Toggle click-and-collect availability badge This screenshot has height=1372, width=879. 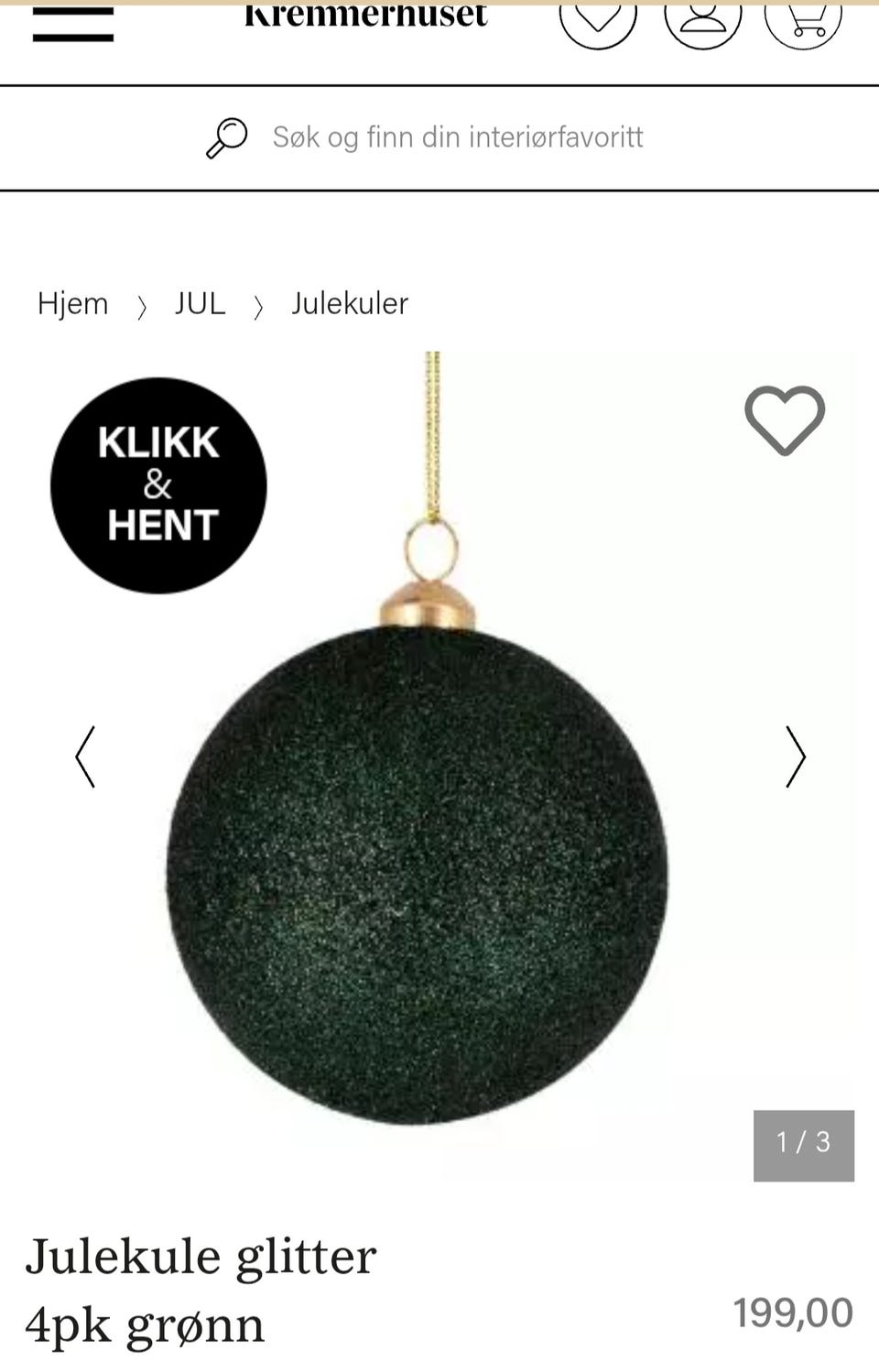tap(157, 485)
